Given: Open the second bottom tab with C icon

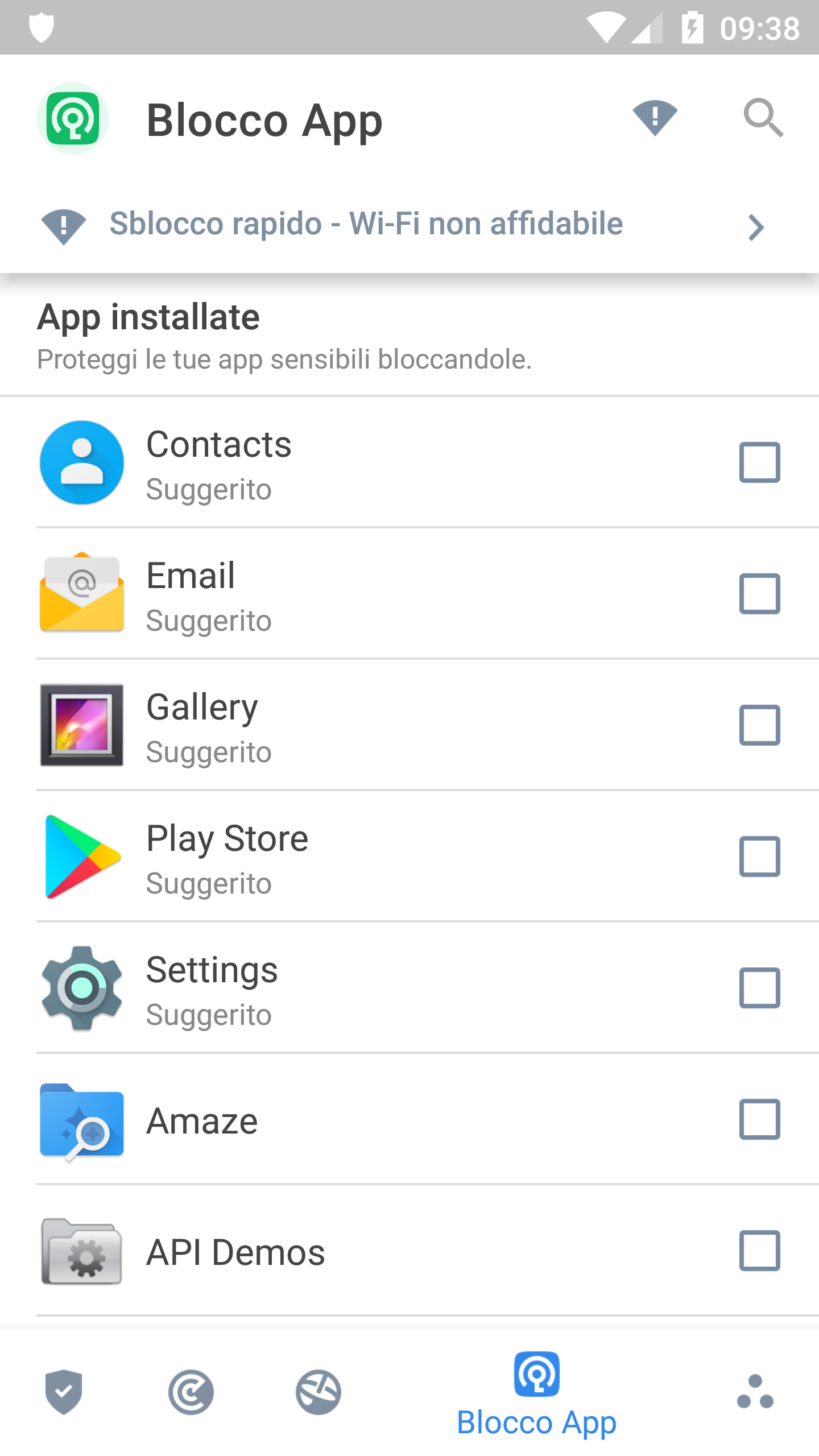Looking at the screenshot, I should coord(191,1392).
